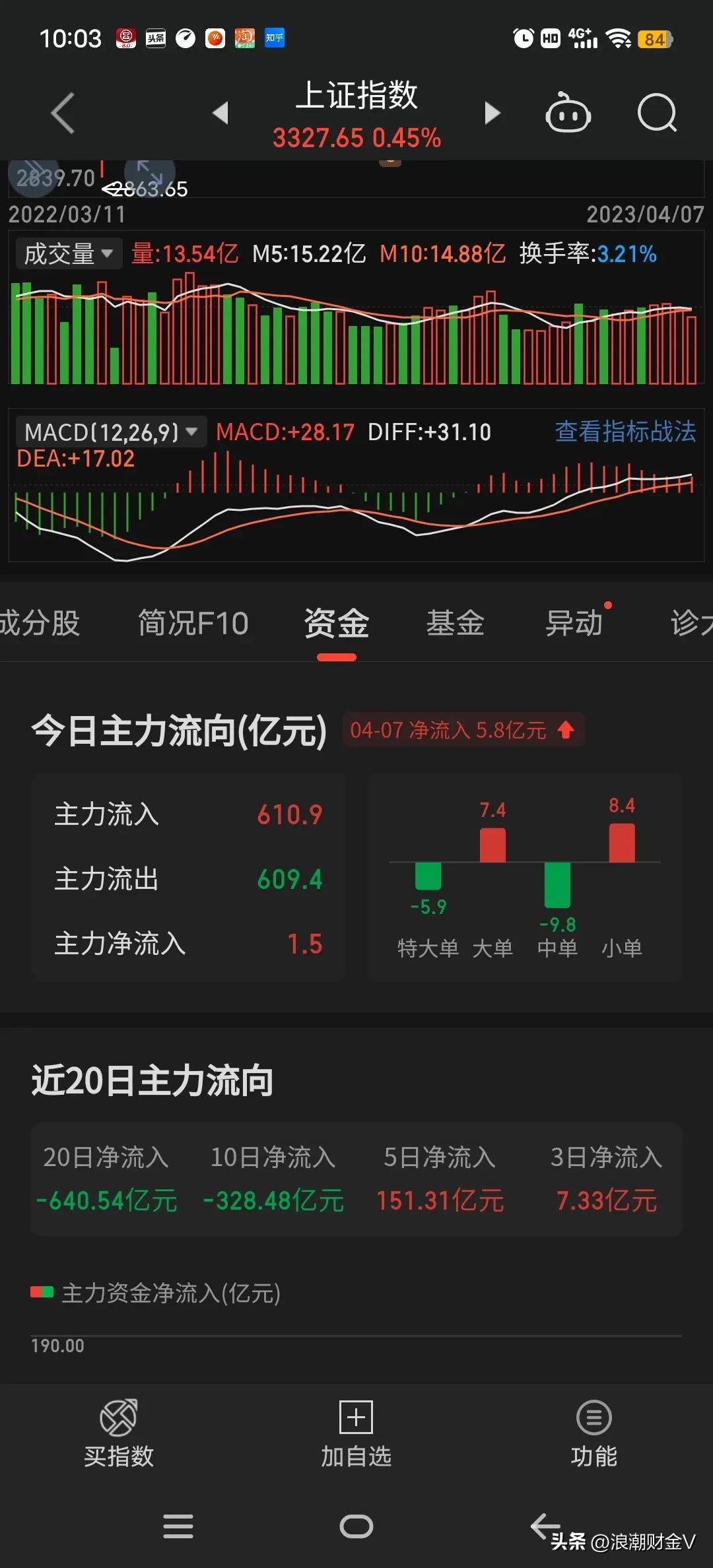Screen dimensions: 713x1568
Task: Open system recent apps menu
Action: pos(178,1526)
